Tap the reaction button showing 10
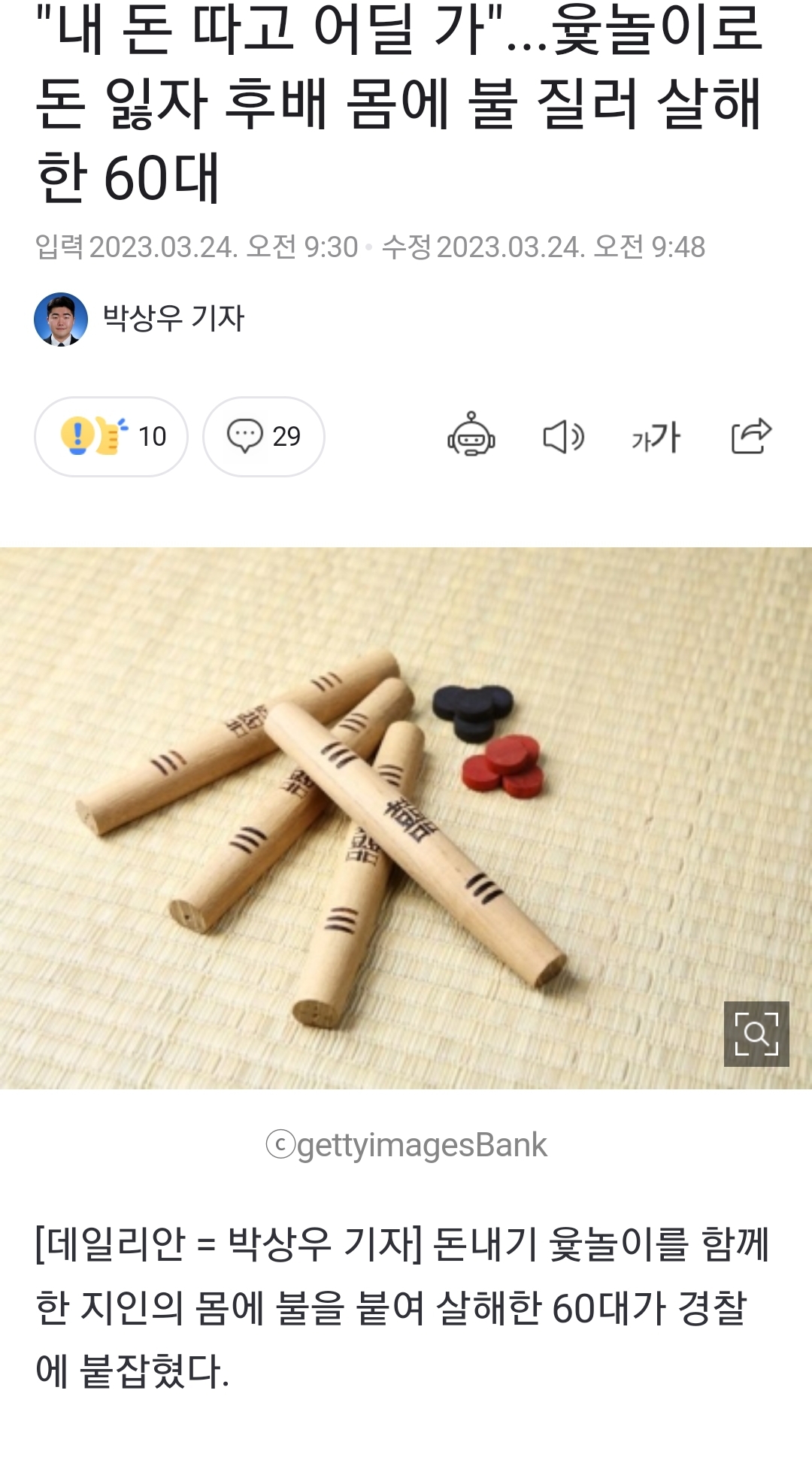 (111, 437)
